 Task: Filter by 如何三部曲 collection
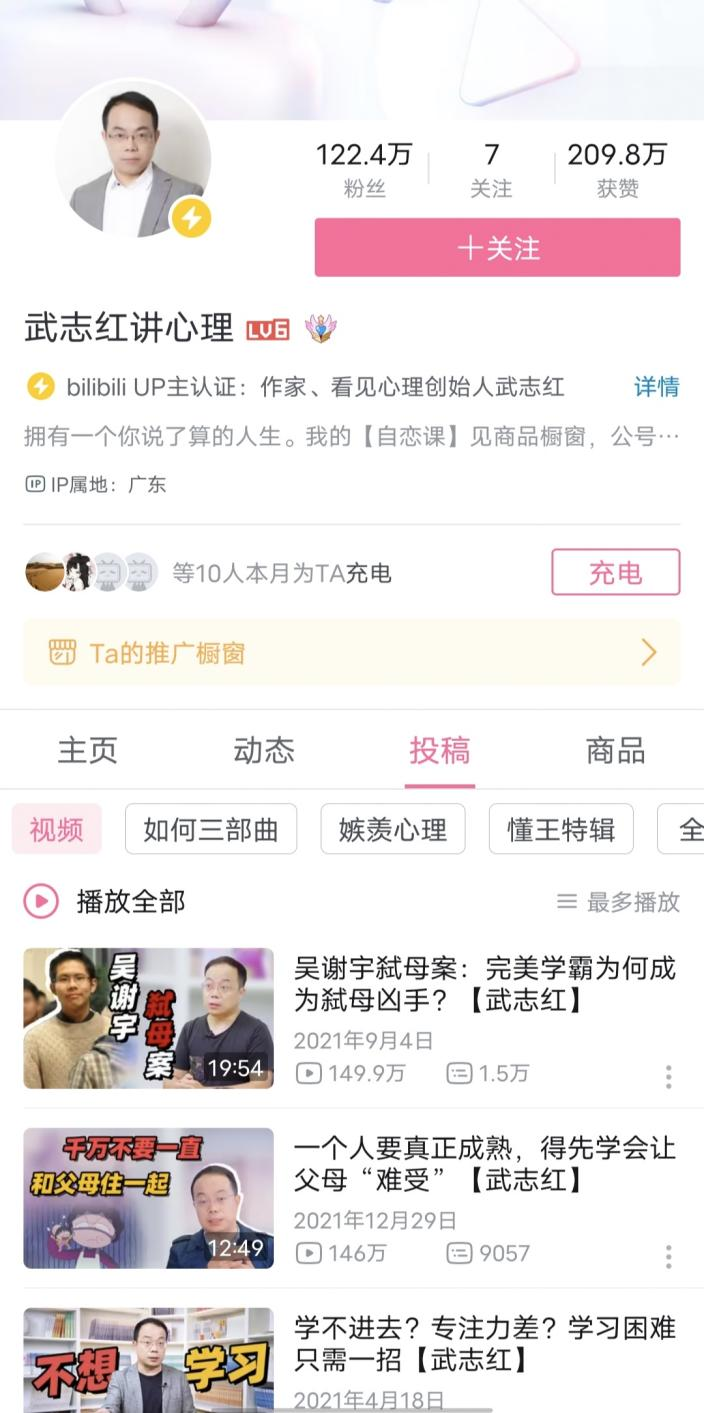(211, 829)
